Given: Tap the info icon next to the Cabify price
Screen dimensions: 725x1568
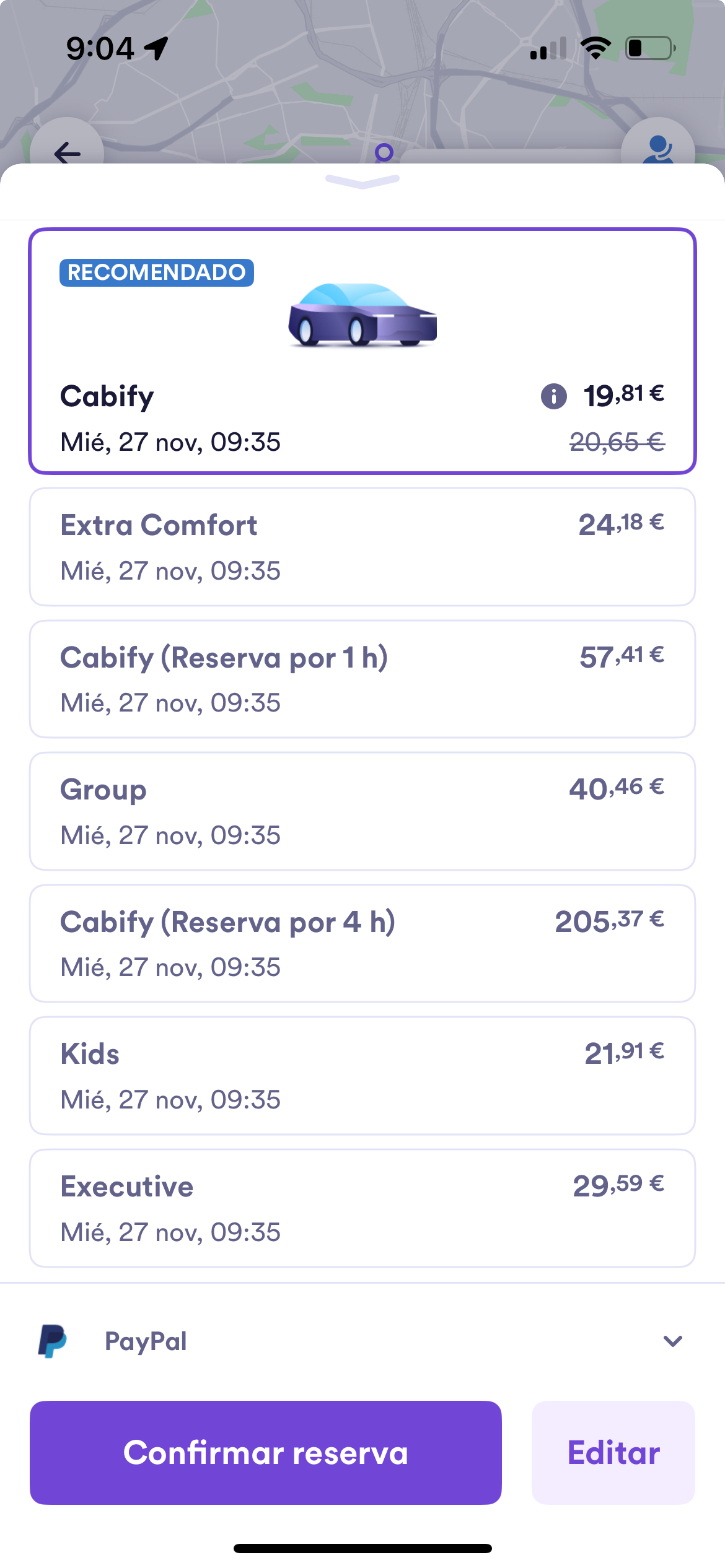Looking at the screenshot, I should point(553,396).
